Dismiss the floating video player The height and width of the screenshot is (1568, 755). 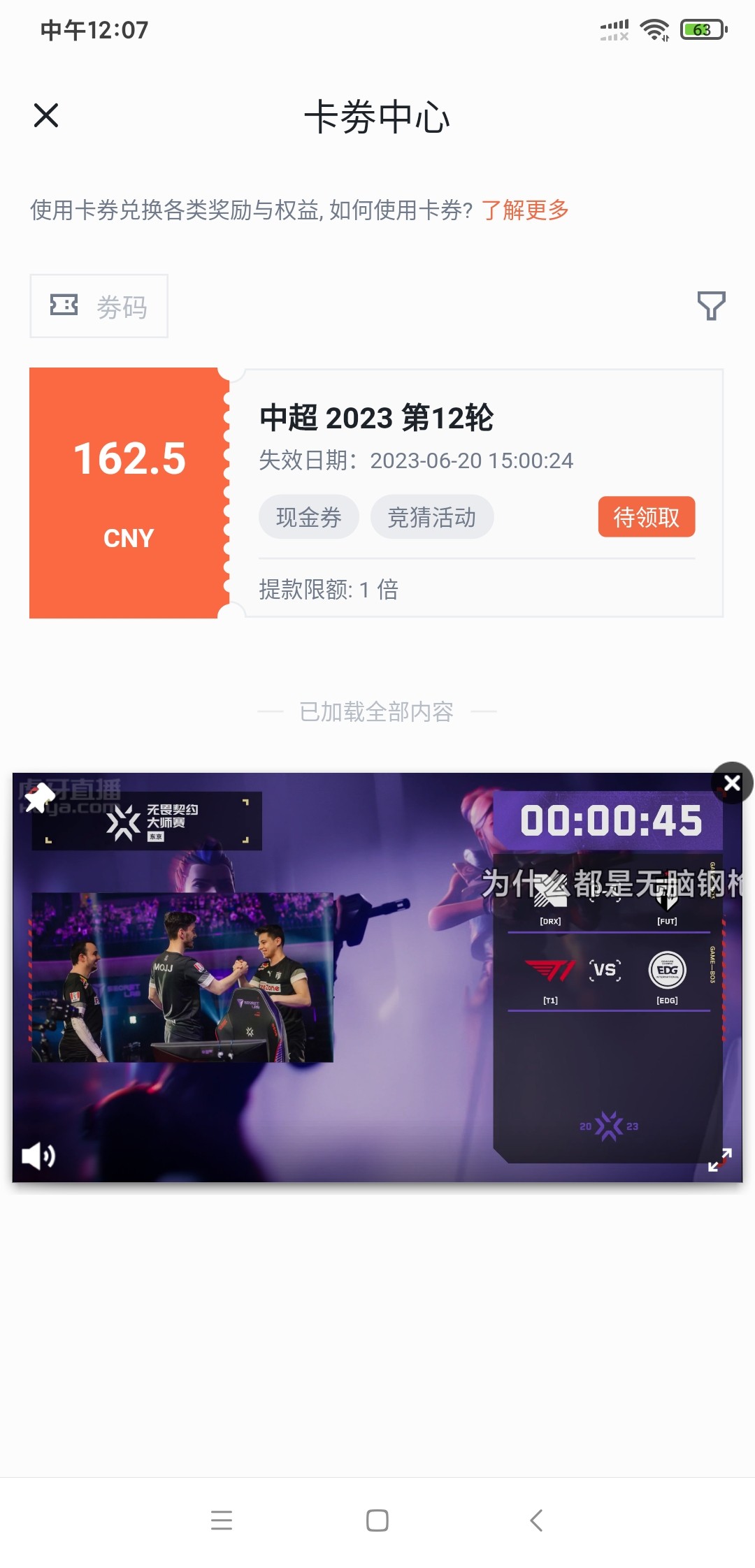(x=731, y=783)
